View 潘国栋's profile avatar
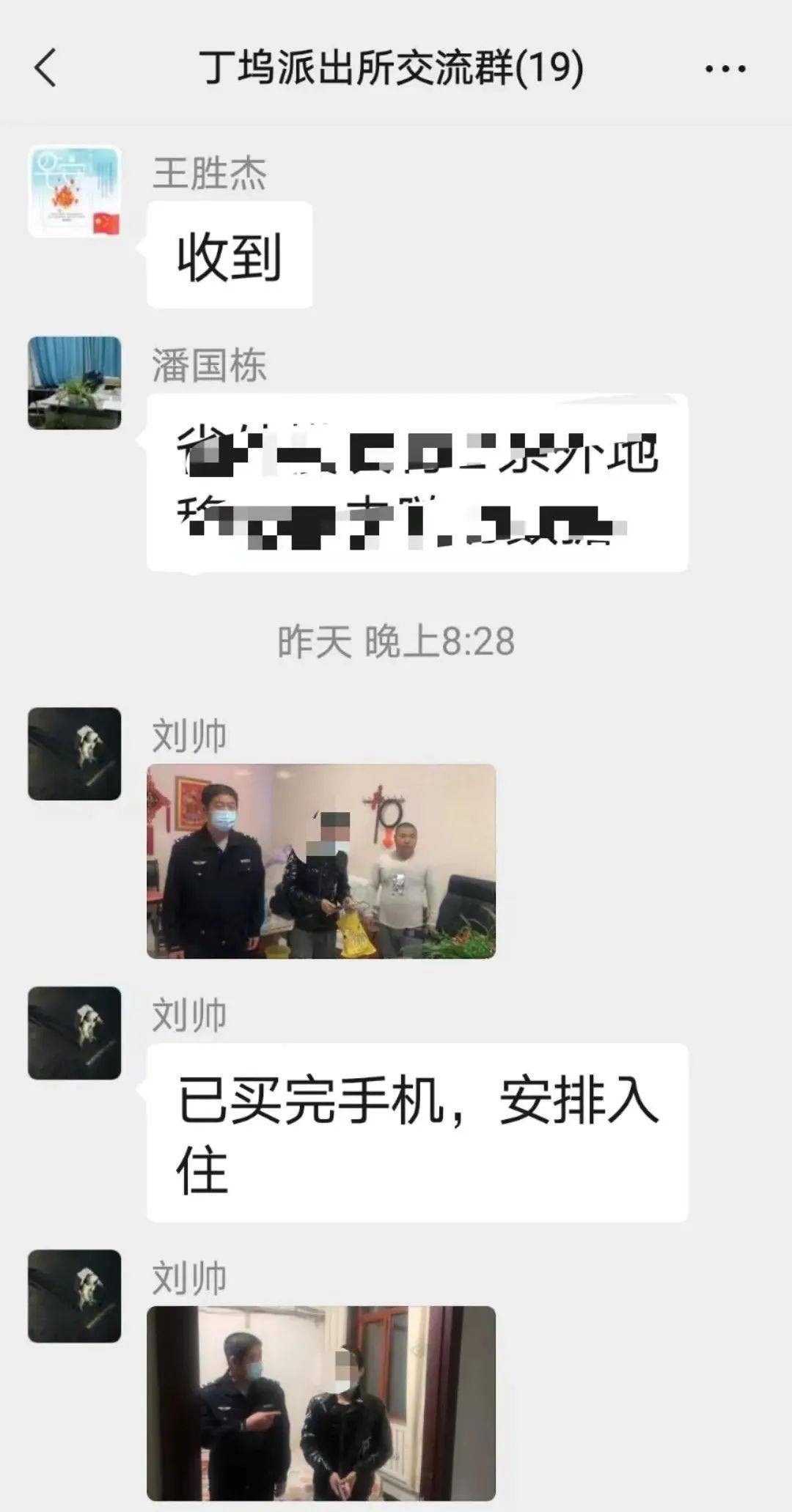This screenshot has height=1512, width=792. click(x=74, y=383)
